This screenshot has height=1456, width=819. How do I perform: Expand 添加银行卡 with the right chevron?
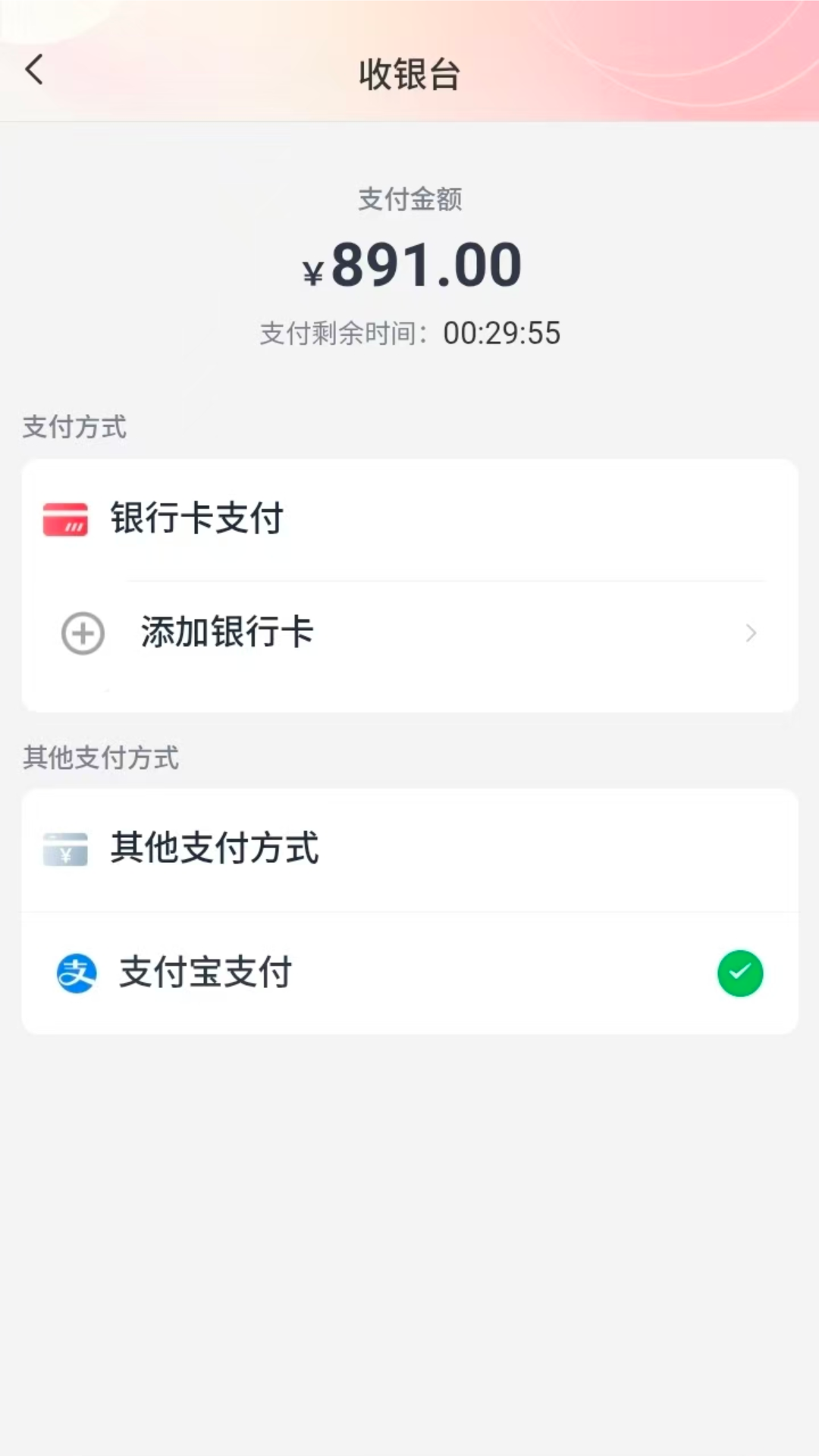[751, 633]
